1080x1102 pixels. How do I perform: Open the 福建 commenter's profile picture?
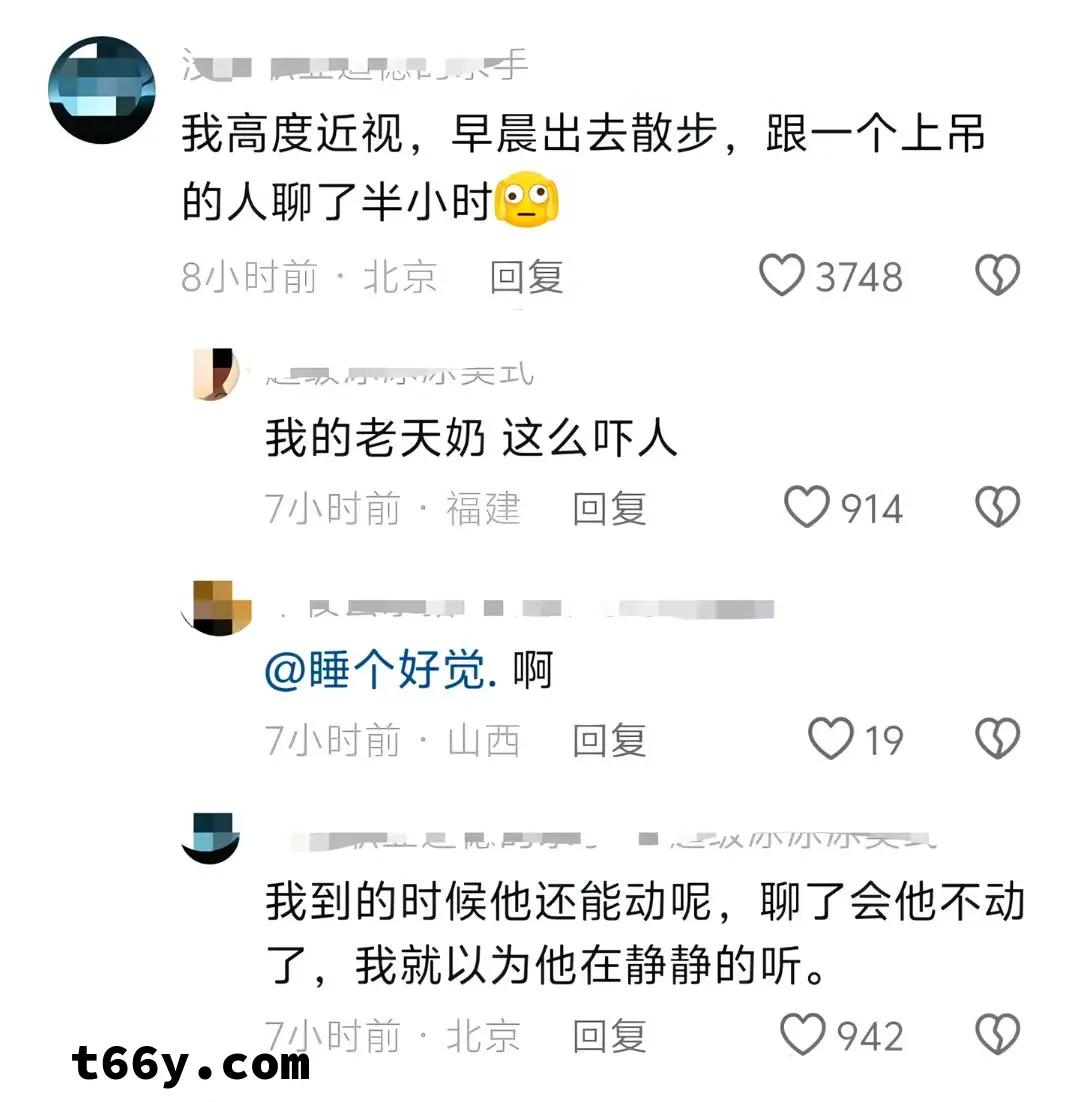point(214,375)
